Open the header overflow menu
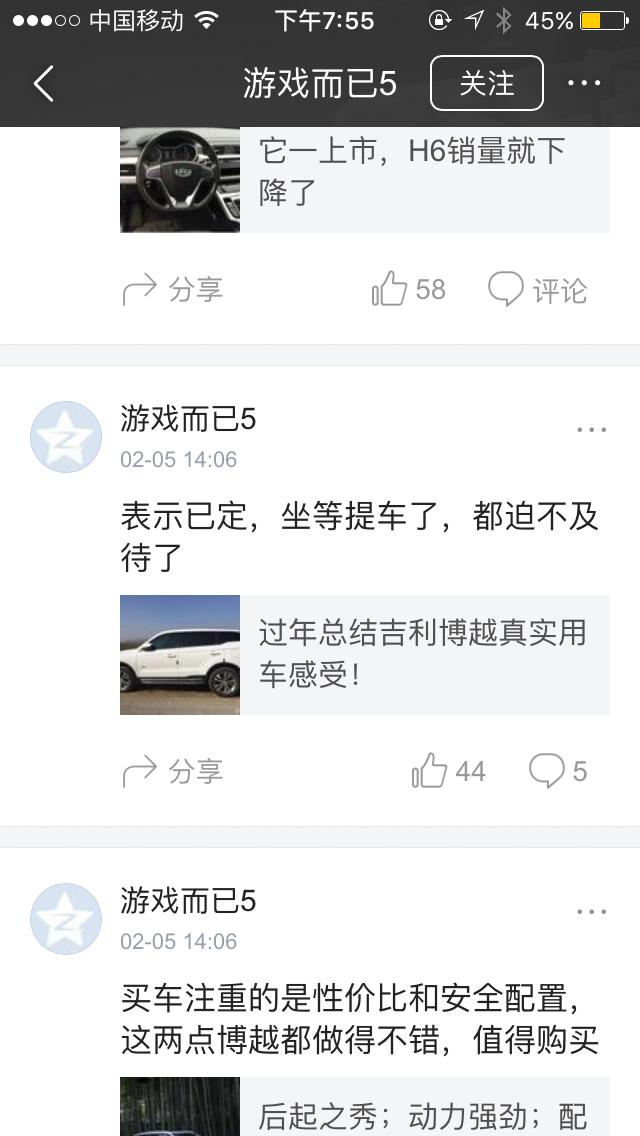The image size is (640, 1136). (x=584, y=84)
